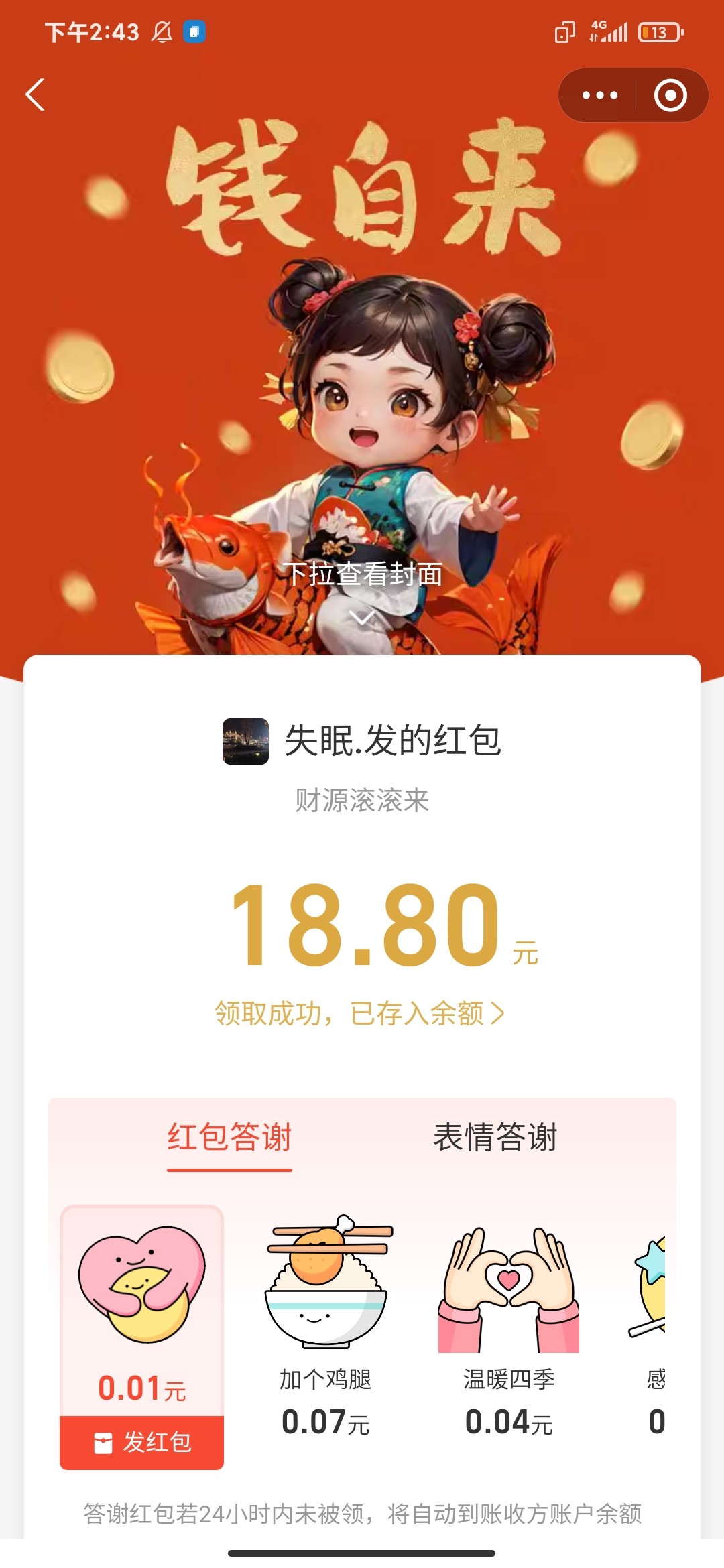This screenshot has height=1568, width=724.
Task: Close the mini program with the circle icon
Action: [670, 95]
